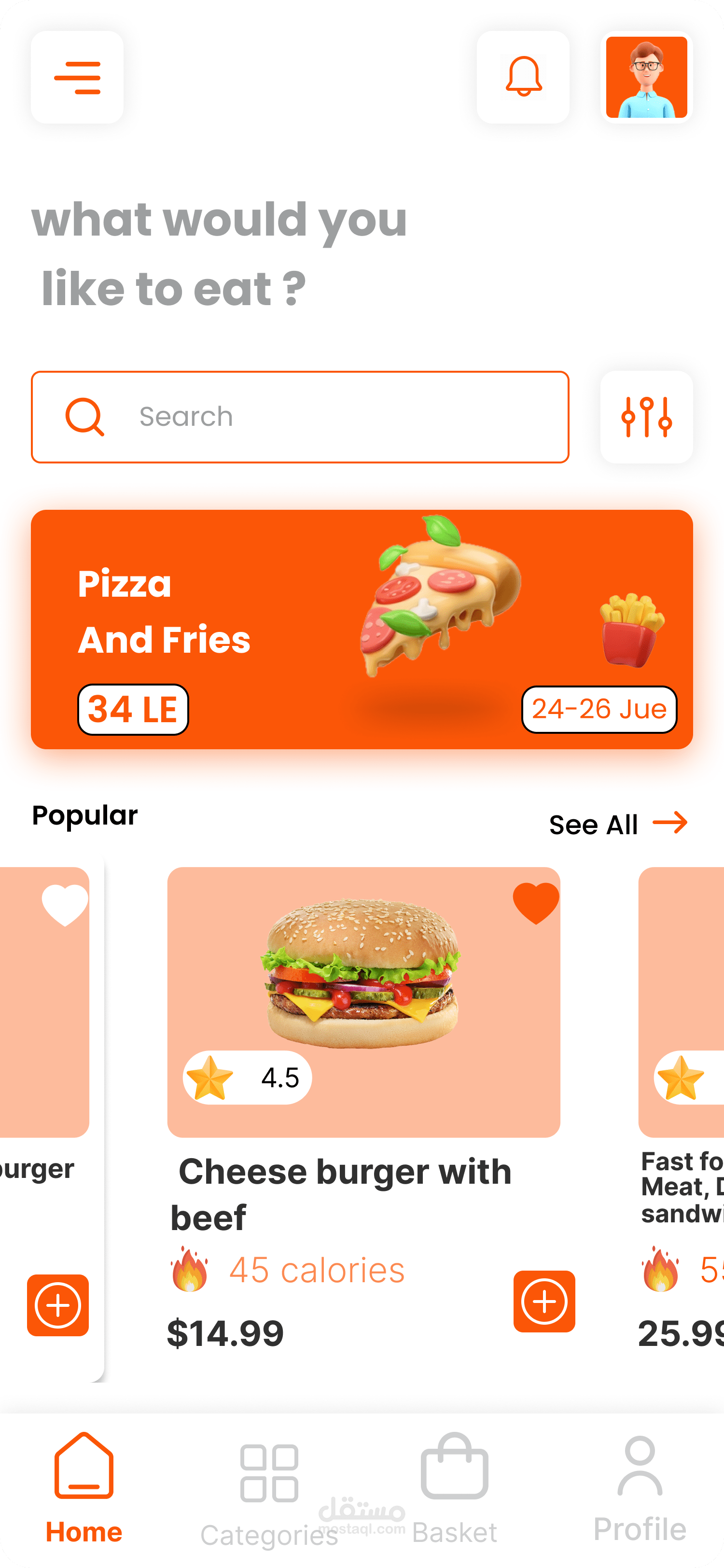Unfavorite the Cheese burger with beef
Screen dimensions: 724x1568
point(536,904)
